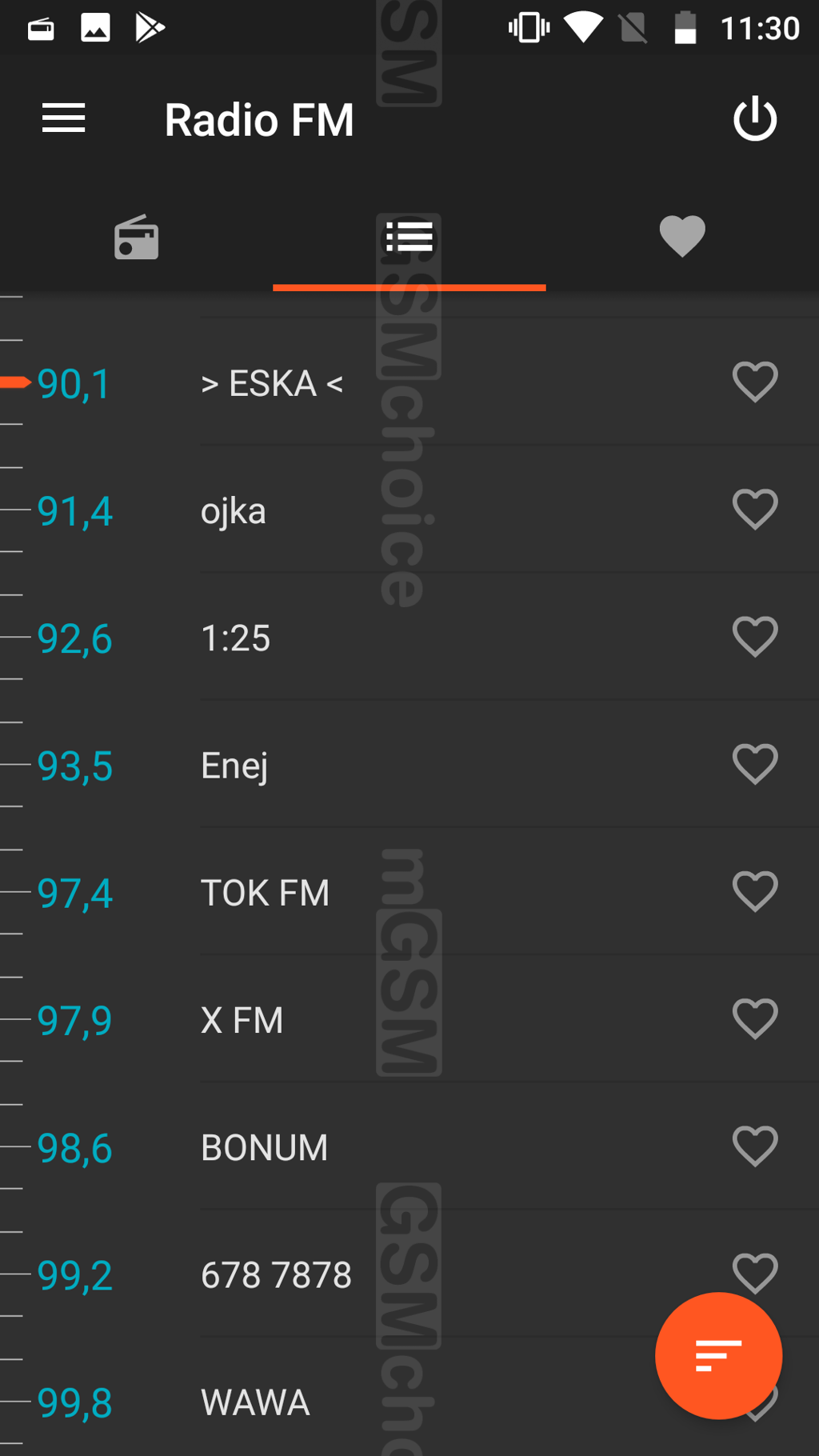Mark the 92,6 station as favorite
The image size is (819, 1456).
click(x=754, y=637)
